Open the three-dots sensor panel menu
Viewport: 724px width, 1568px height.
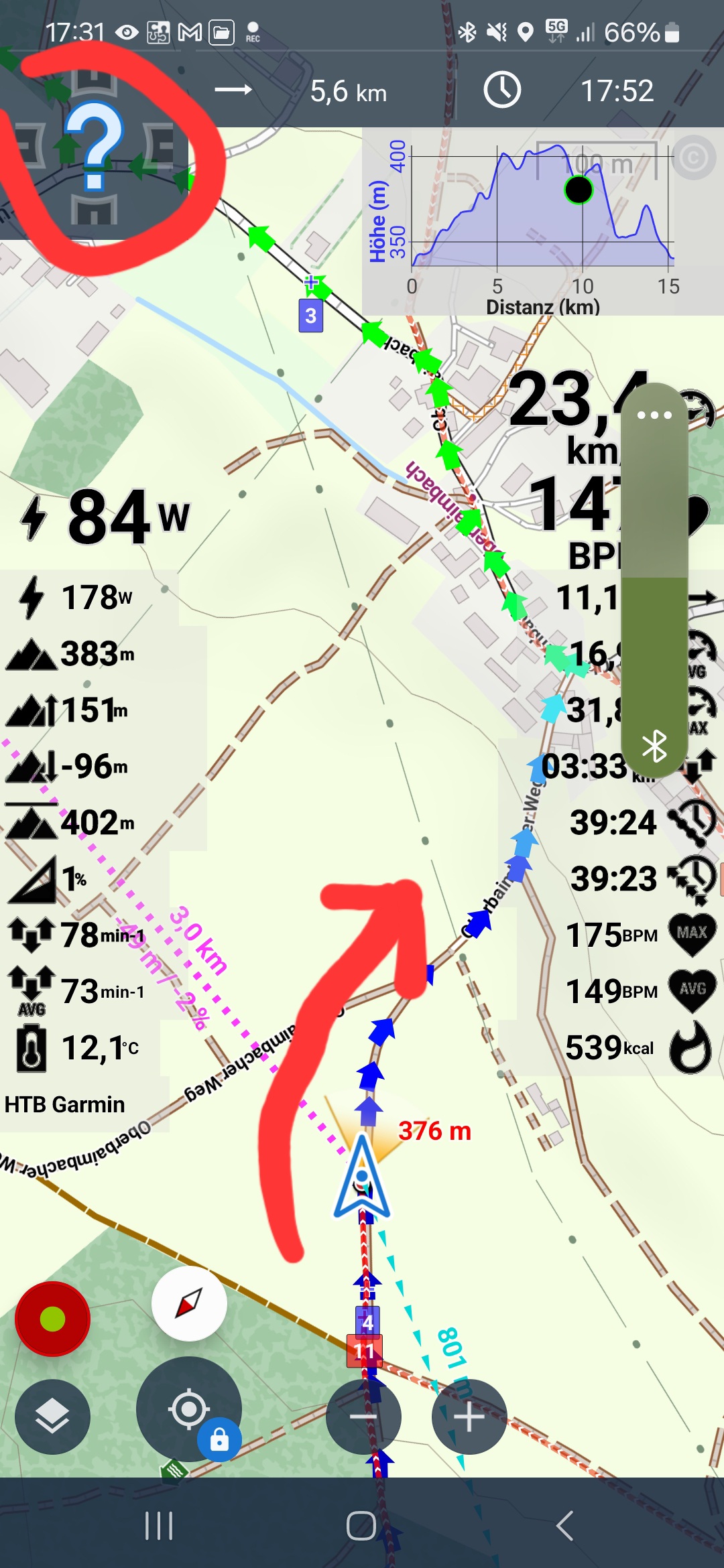(654, 415)
